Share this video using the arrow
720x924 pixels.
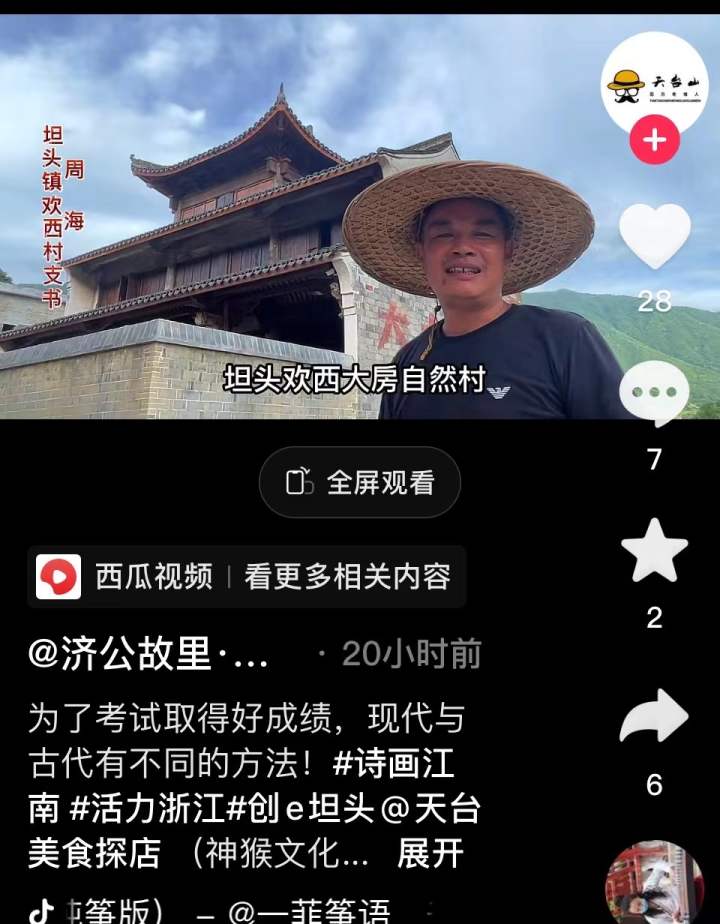[654, 717]
